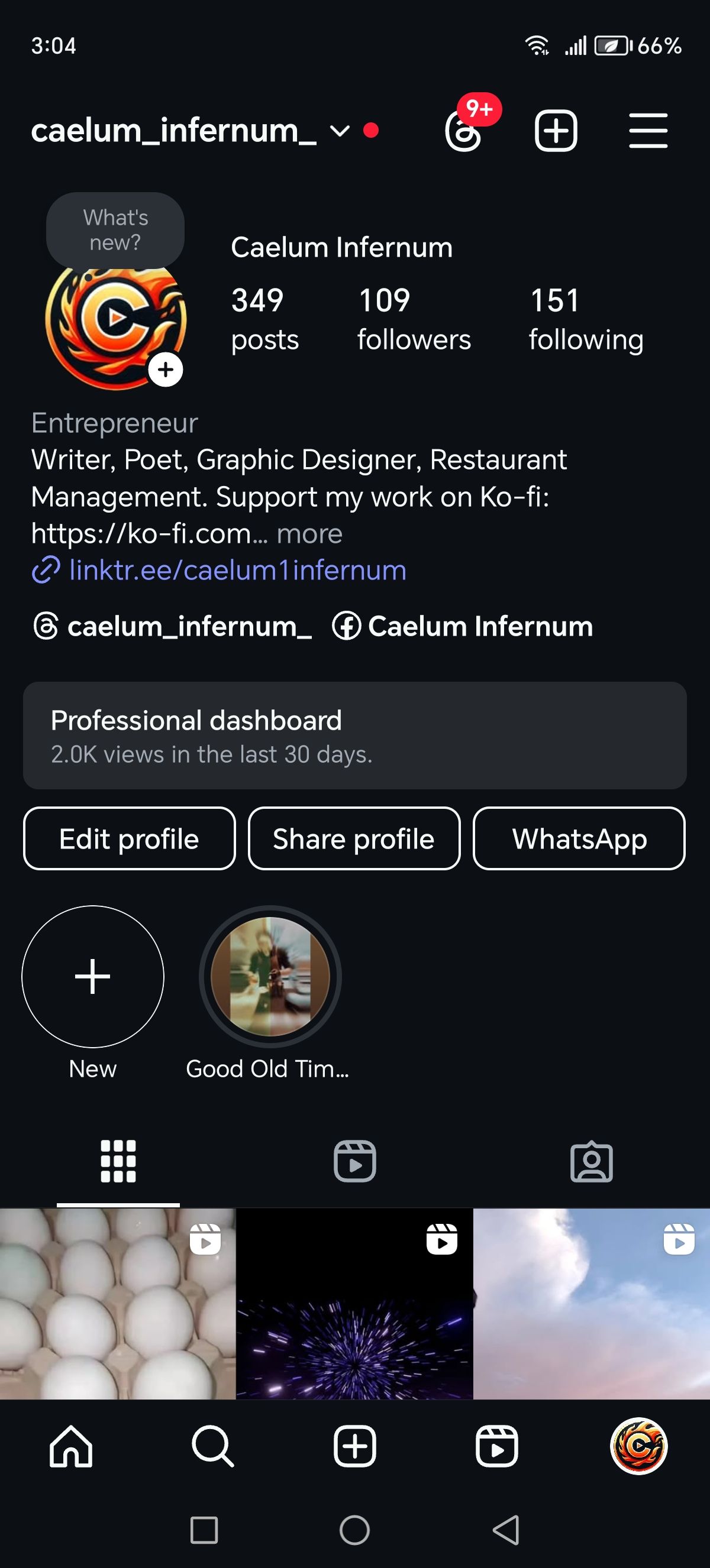Open the Threads icon with 9+ badge
This screenshot has height=1568, width=710.
464,129
